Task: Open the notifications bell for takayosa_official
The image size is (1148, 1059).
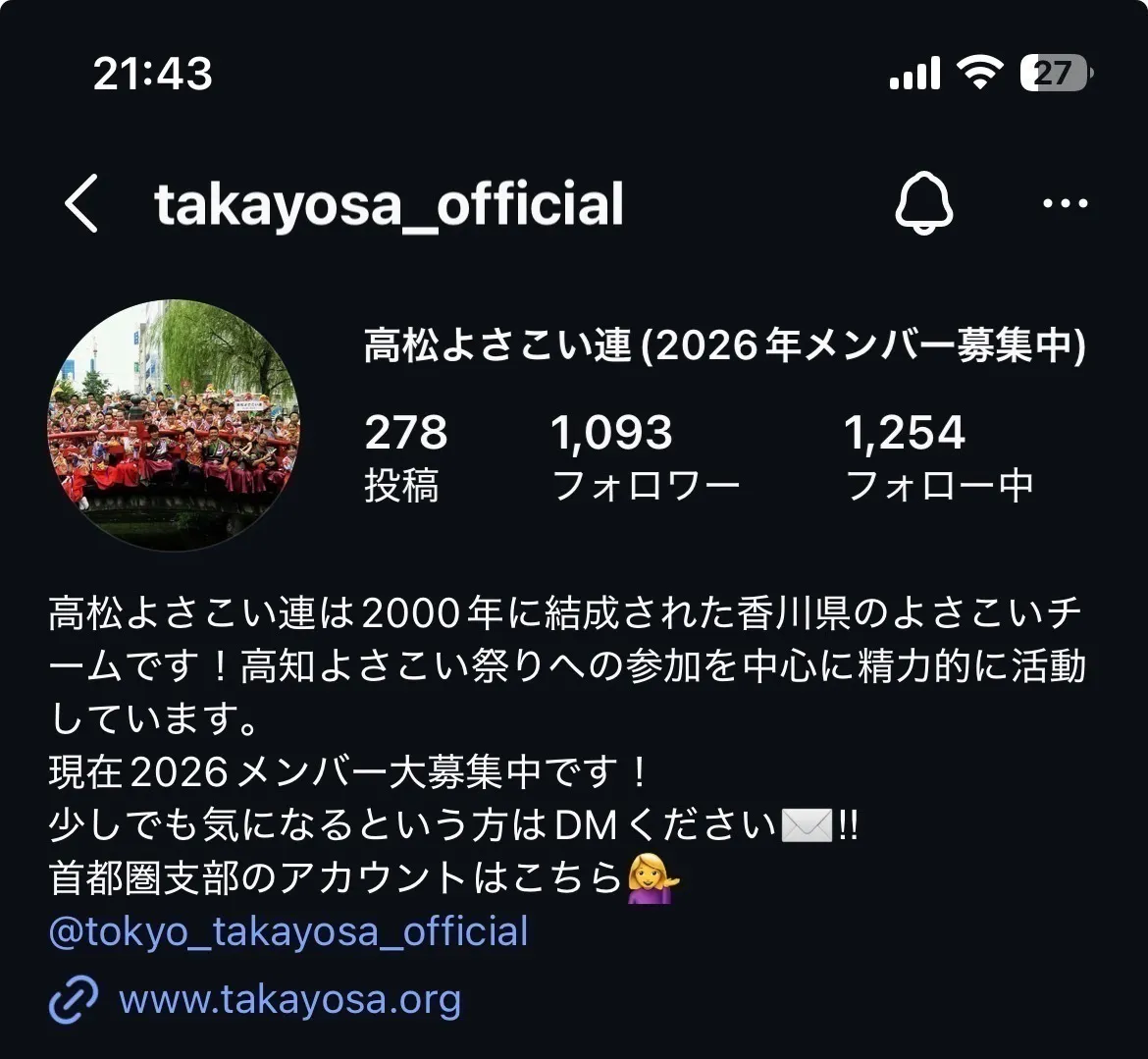Action: [923, 204]
